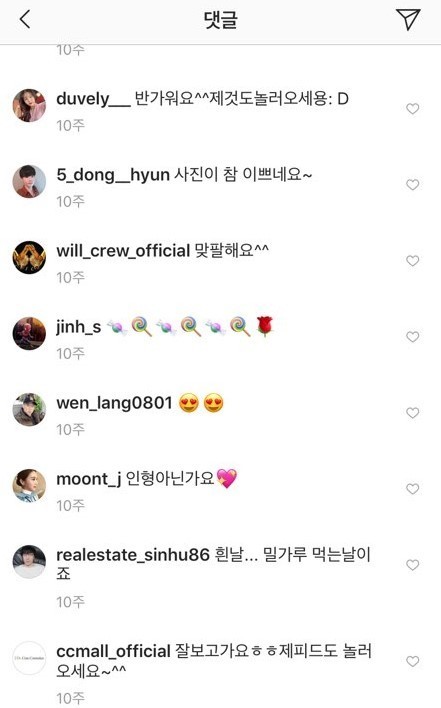
Task: Open 5_dong__hyun's profile via username
Action: pyautogui.click(x=113, y=175)
